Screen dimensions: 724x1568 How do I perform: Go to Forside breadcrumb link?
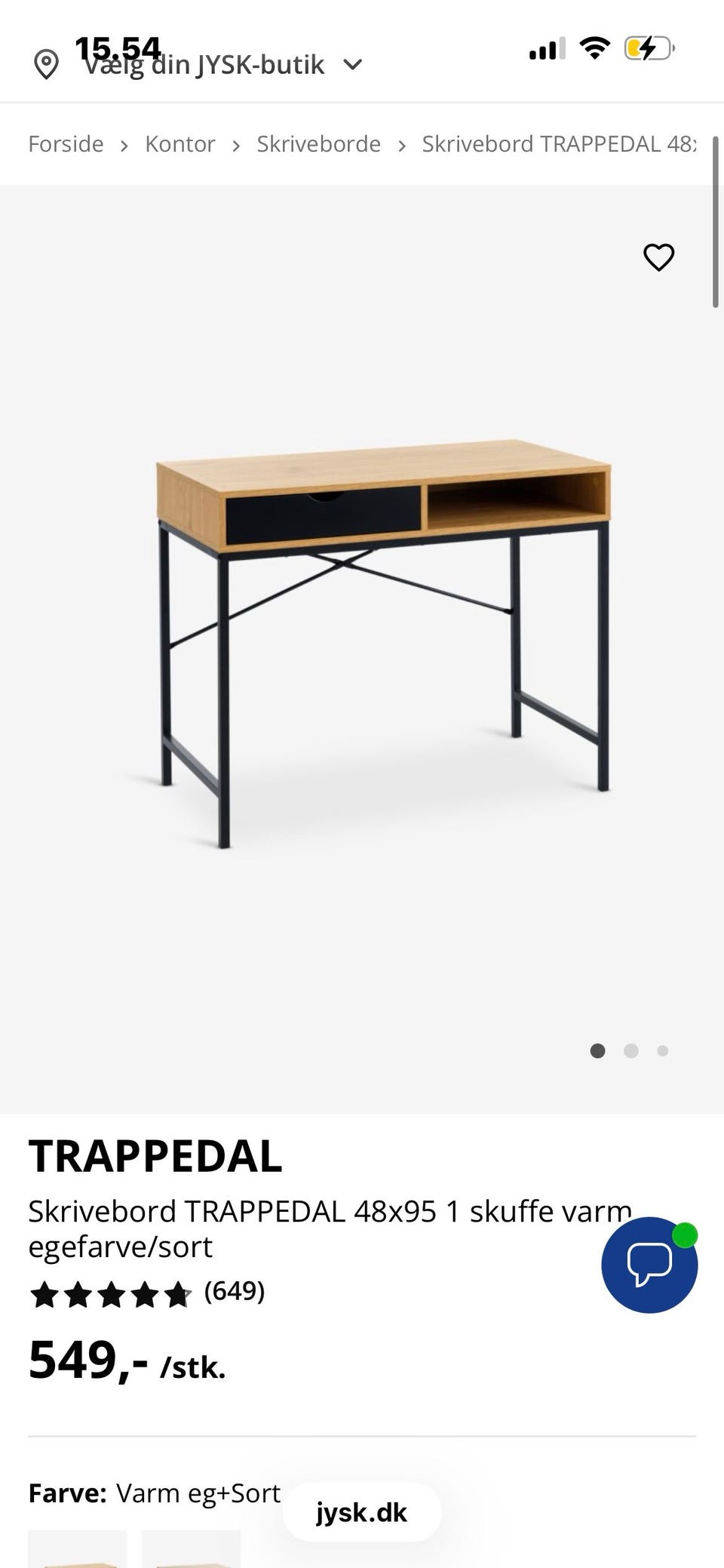(66, 144)
